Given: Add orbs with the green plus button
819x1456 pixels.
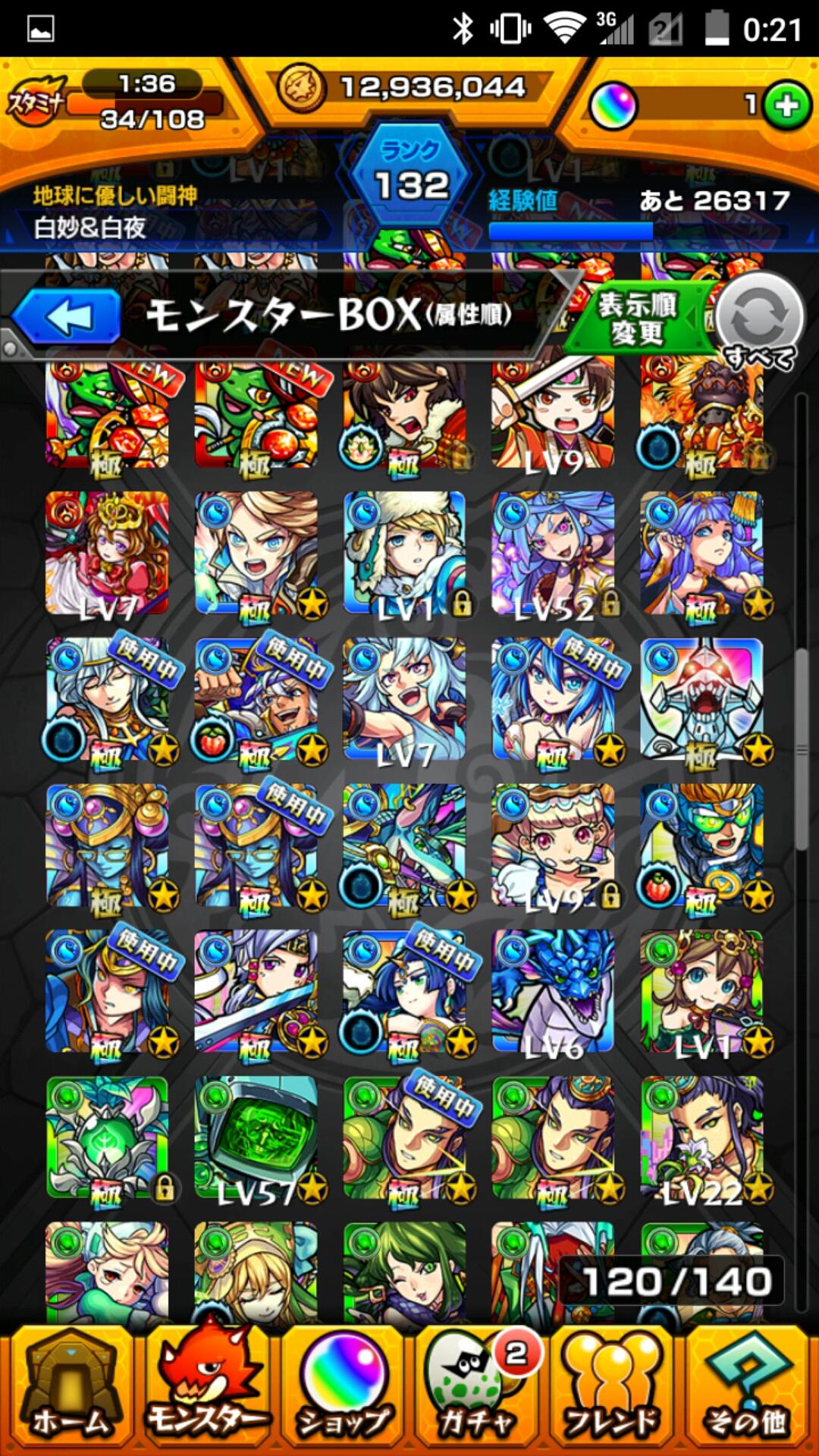Looking at the screenshot, I should click(786, 105).
